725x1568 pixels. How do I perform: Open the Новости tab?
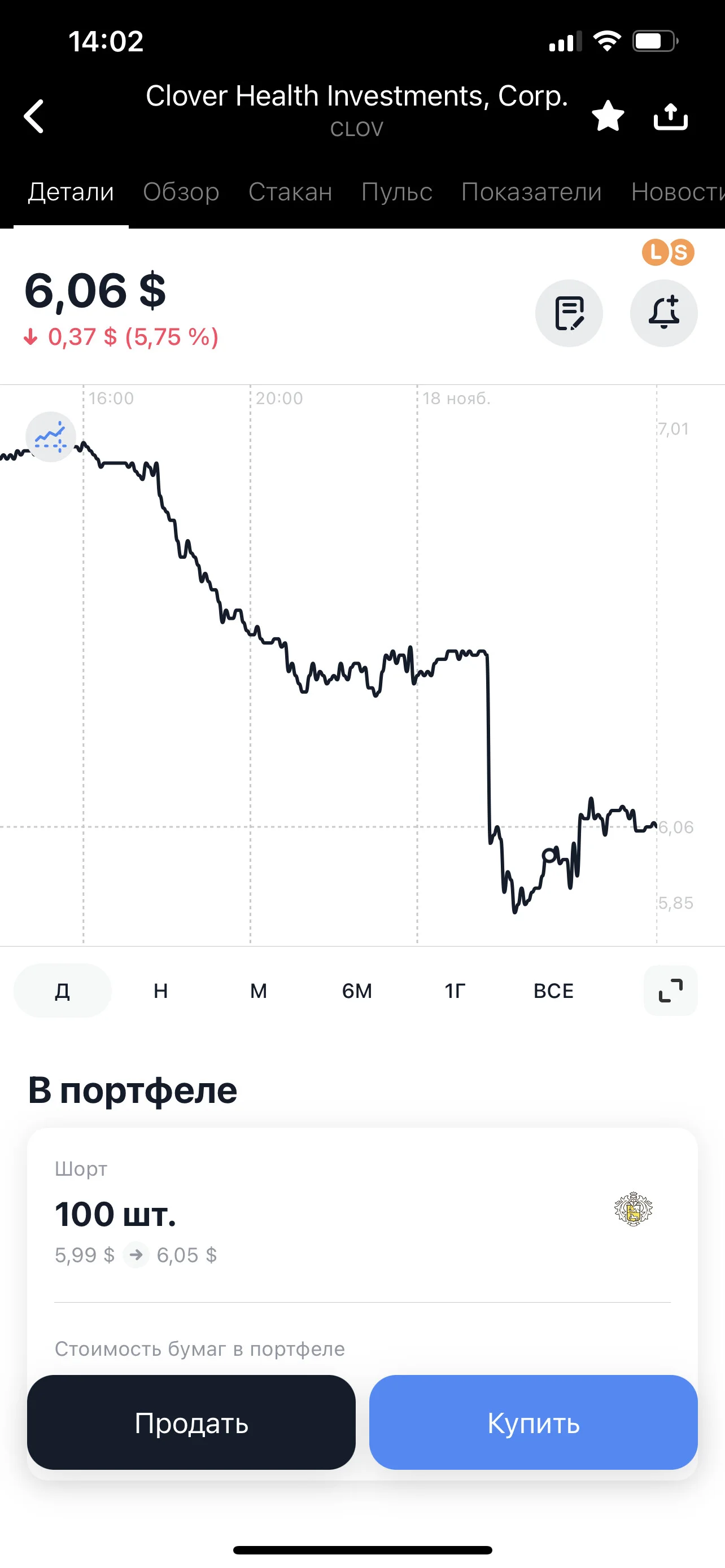678,192
